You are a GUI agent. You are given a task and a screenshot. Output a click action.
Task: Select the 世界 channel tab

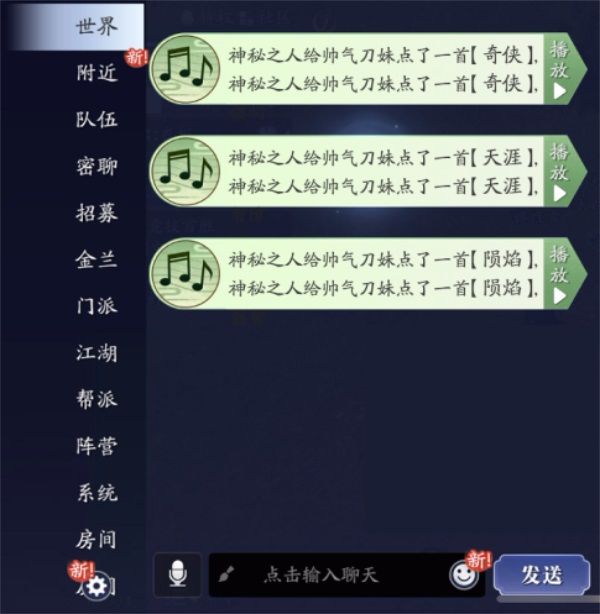(x=96, y=27)
